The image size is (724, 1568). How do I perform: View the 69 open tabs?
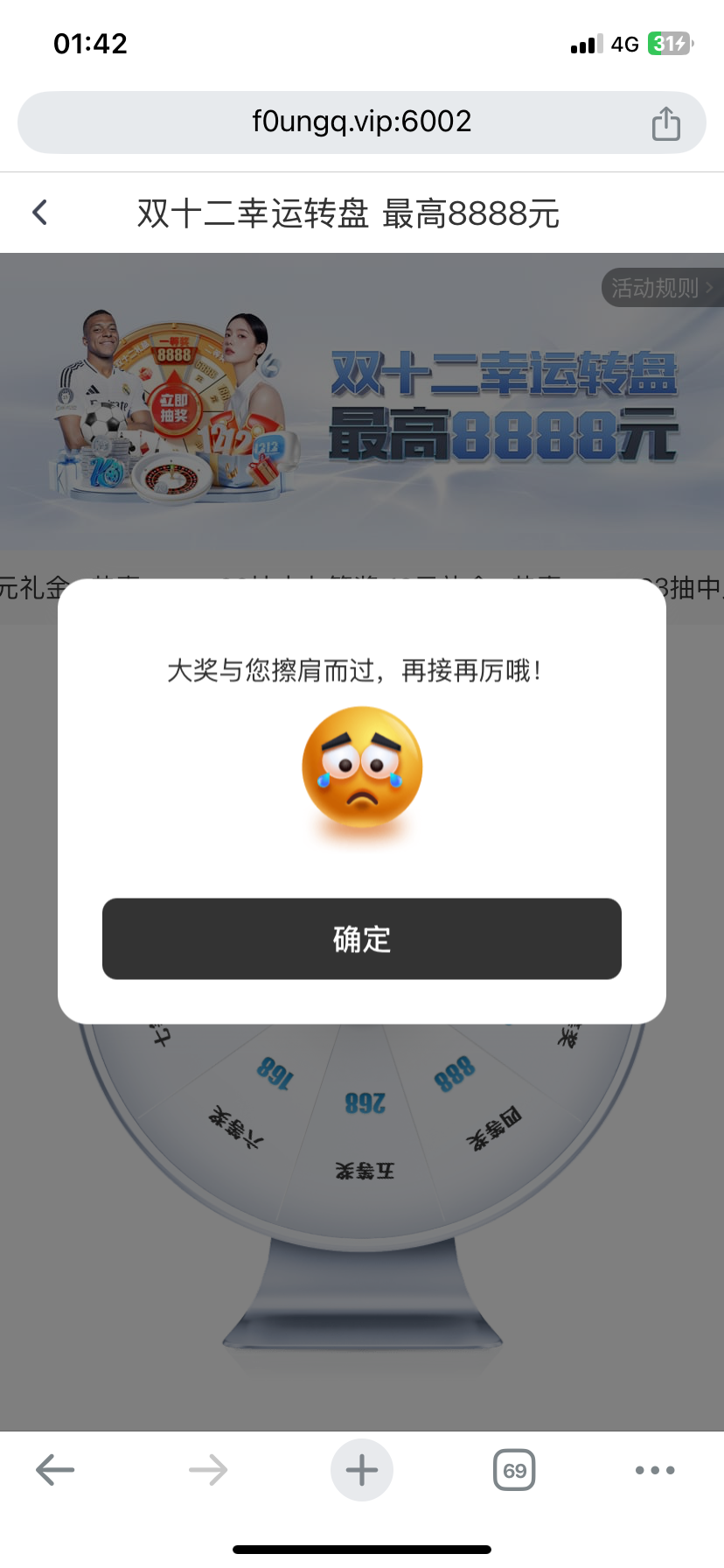point(514,1470)
